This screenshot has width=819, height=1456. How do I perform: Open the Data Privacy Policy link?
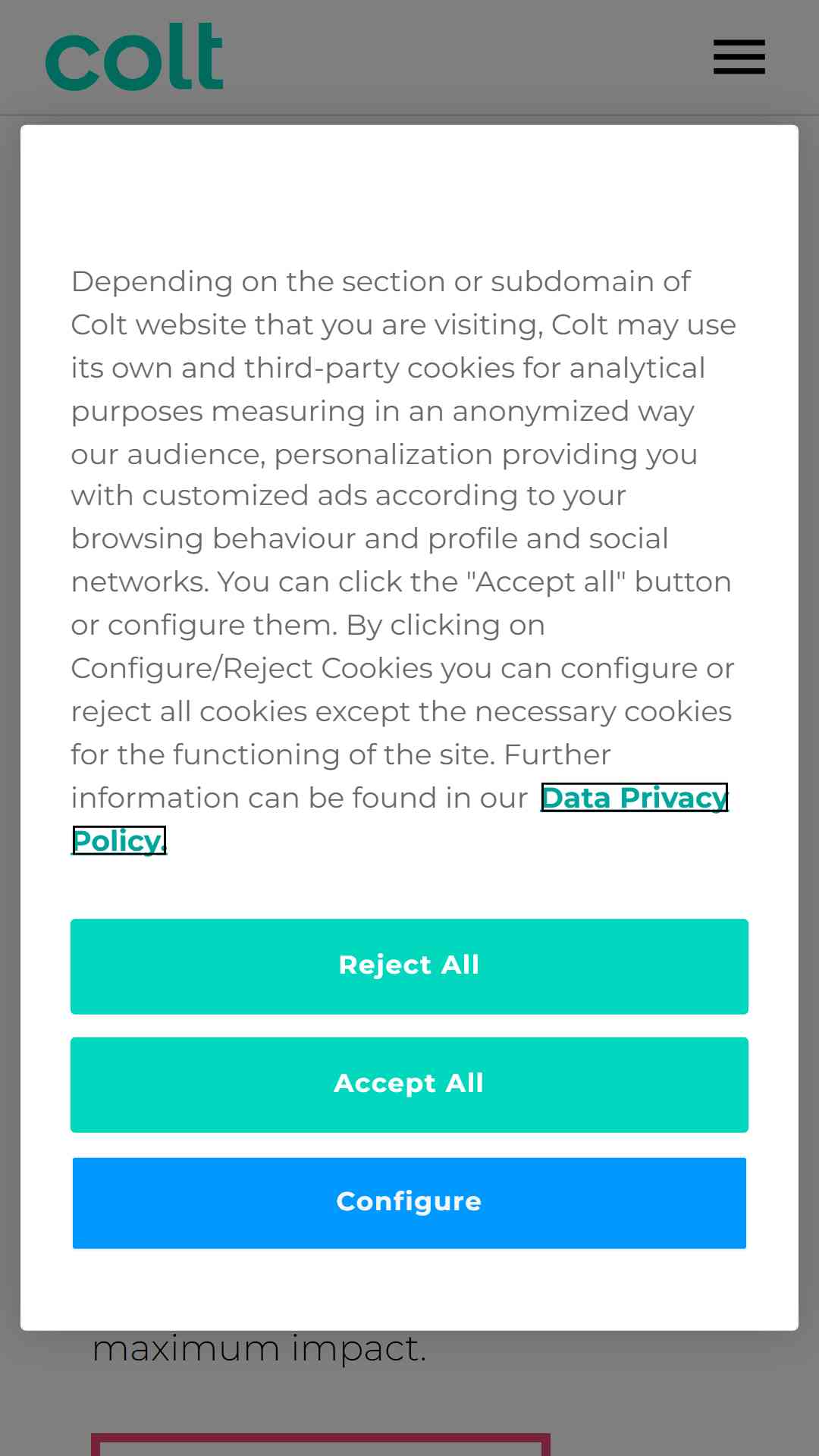634,798
